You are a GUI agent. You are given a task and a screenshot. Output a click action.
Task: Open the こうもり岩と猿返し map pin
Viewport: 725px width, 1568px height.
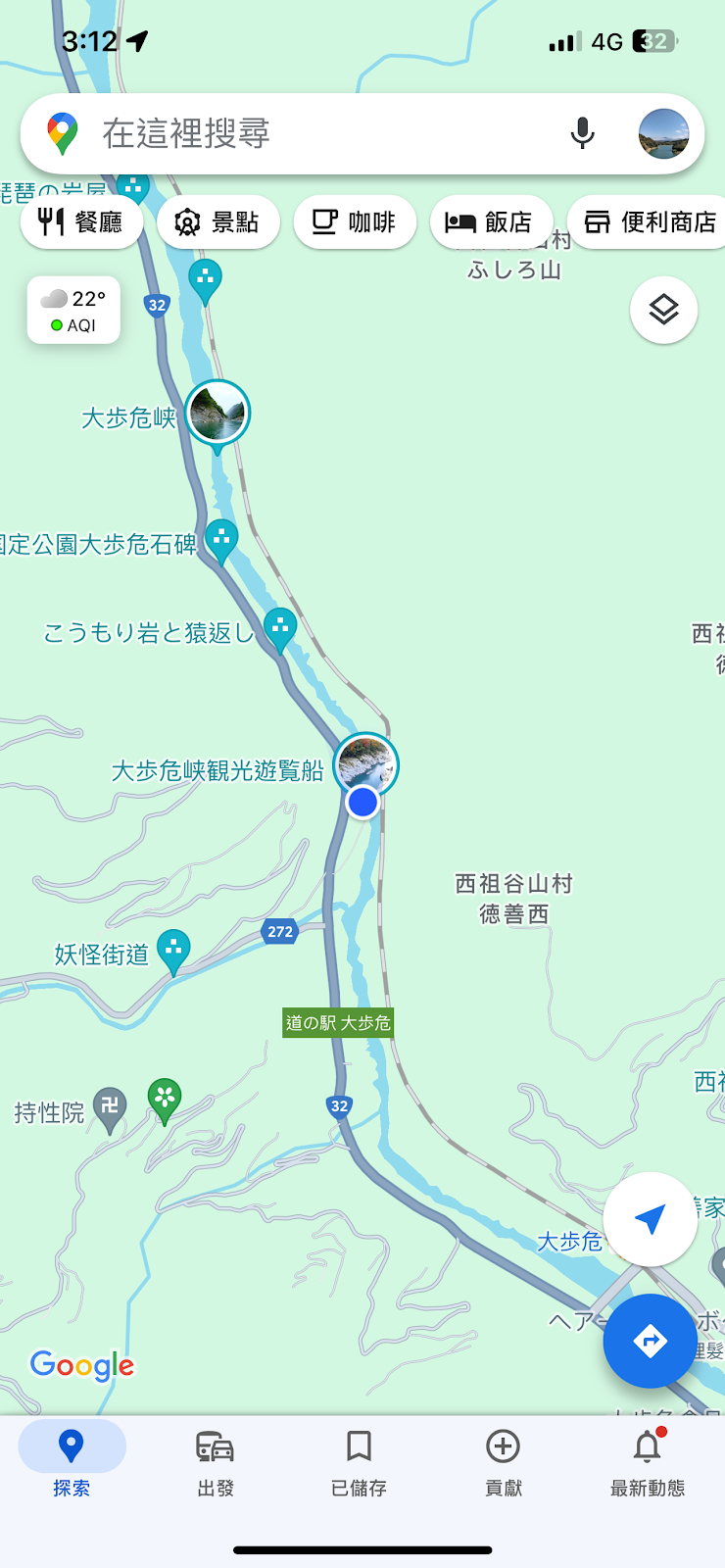280,628
